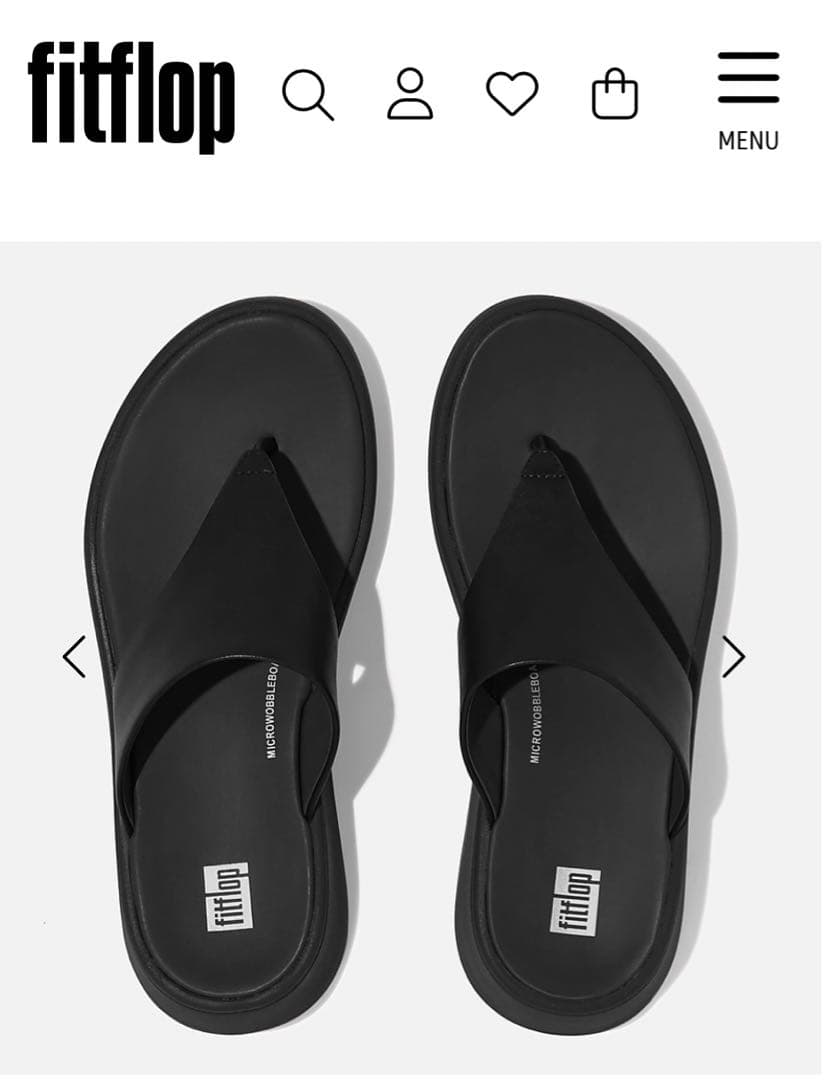Go to the FitFlop homepage logo
The height and width of the screenshot is (1080, 834).
[x=131, y=95]
